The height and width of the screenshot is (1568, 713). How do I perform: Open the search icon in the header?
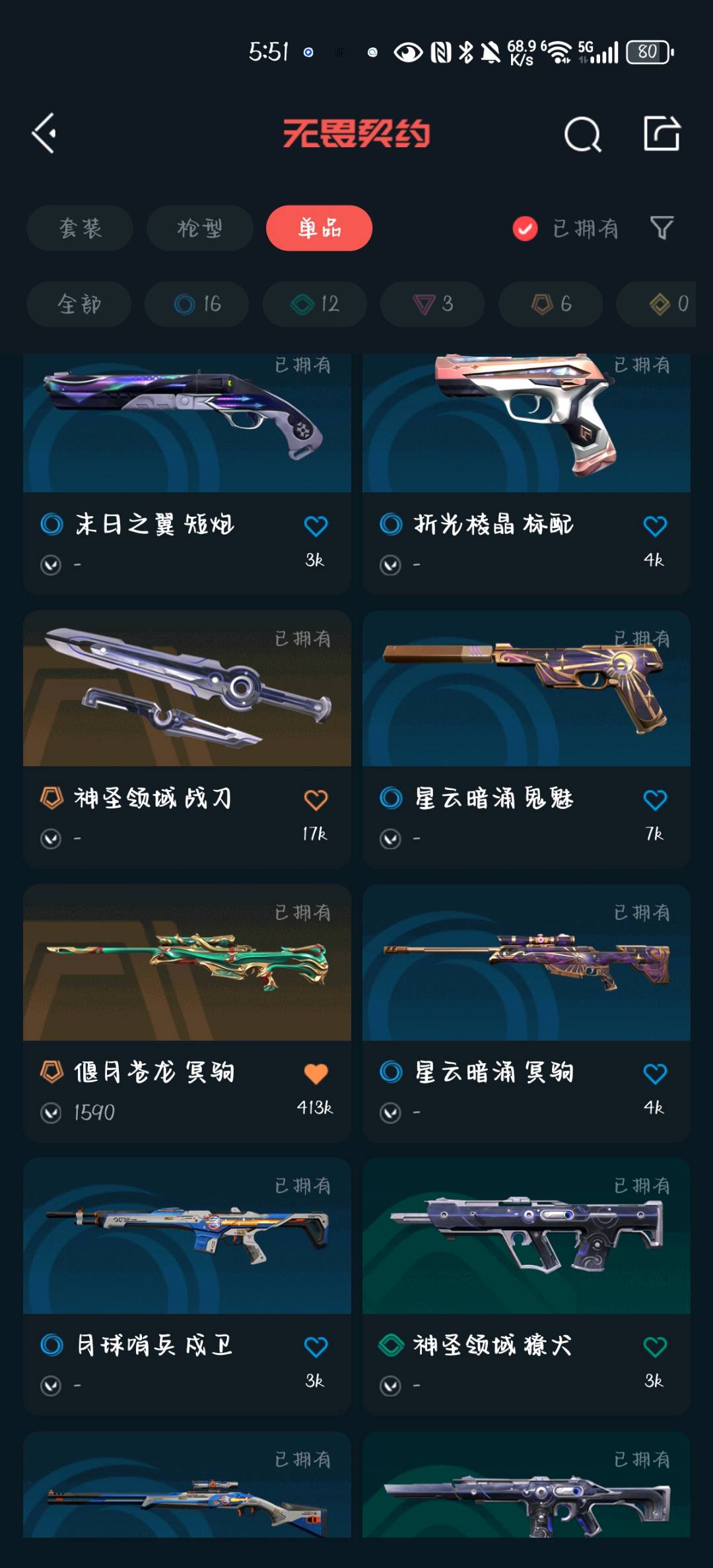click(582, 135)
